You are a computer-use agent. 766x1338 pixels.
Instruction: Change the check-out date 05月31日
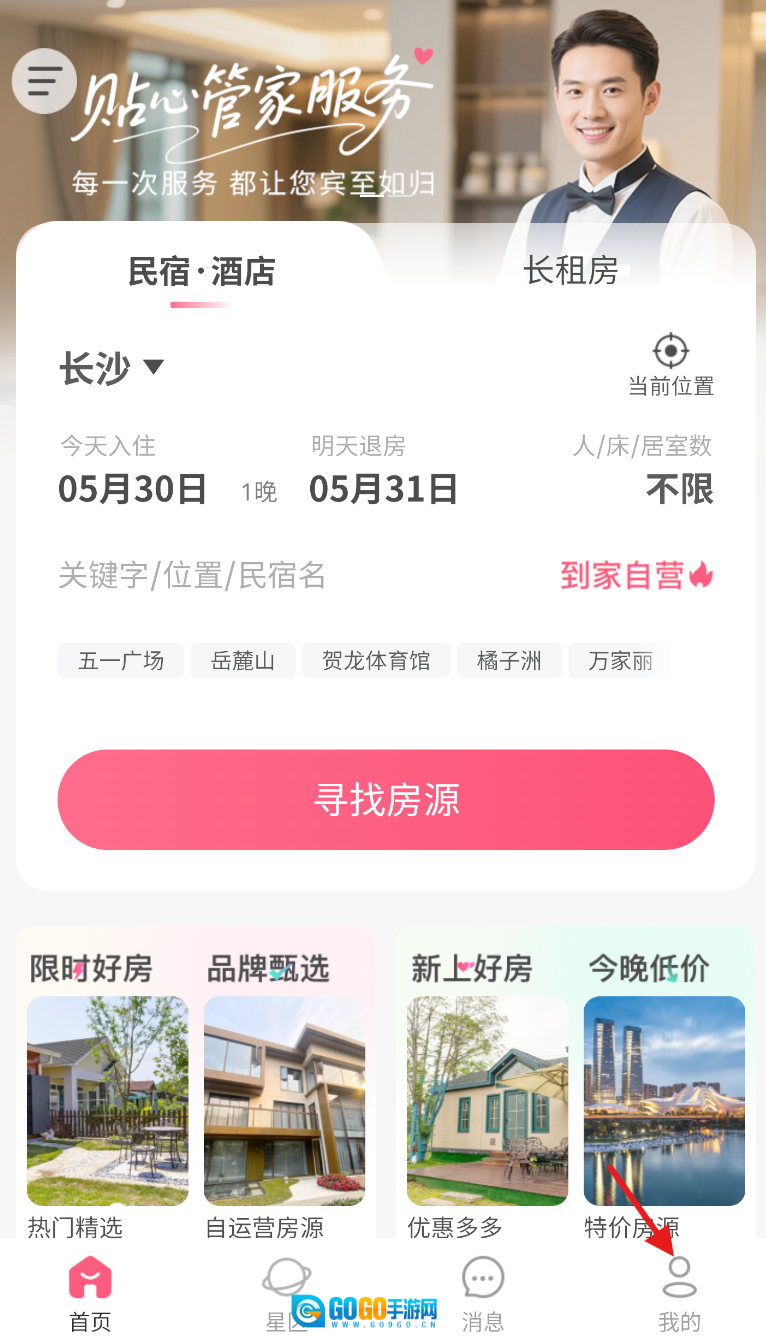(x=383, y=489)
